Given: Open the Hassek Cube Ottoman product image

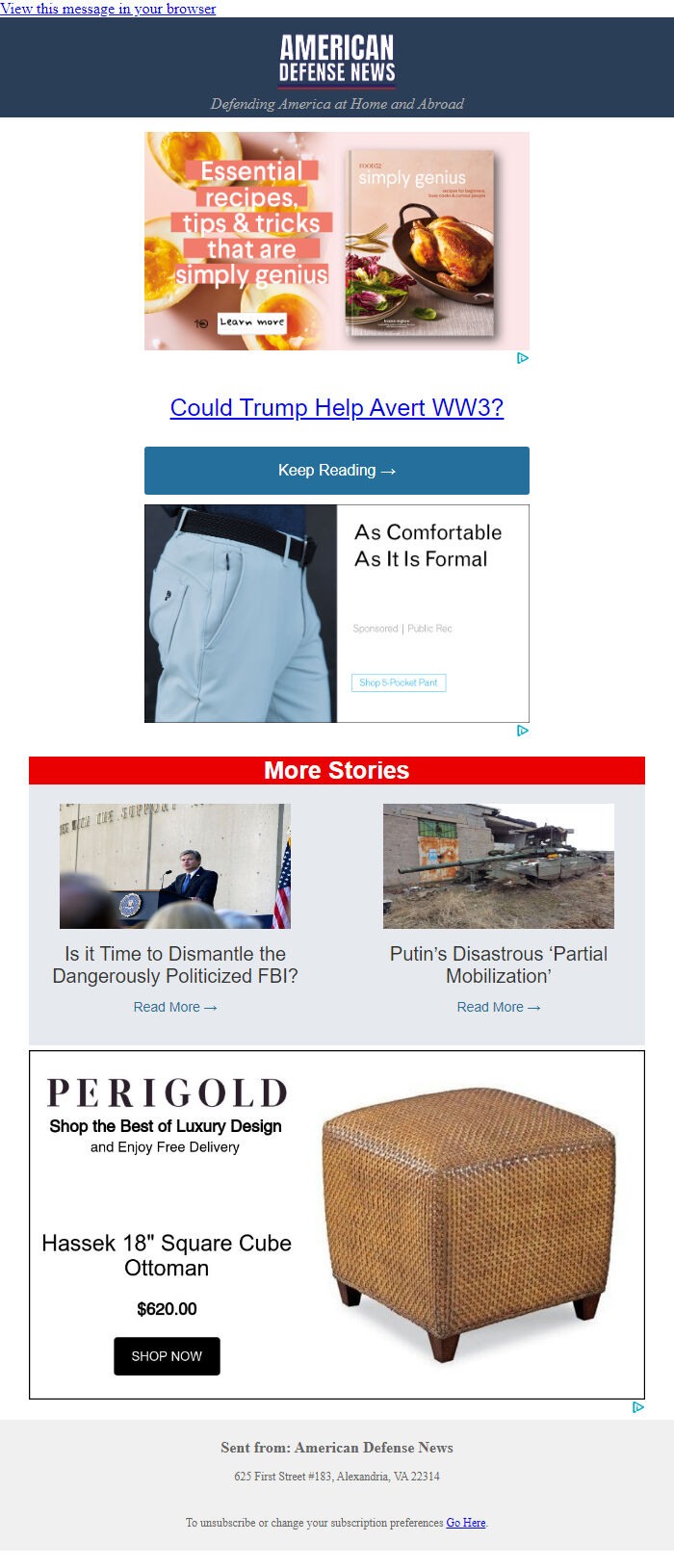Looking at the screenshot, I should (469, 1222).
